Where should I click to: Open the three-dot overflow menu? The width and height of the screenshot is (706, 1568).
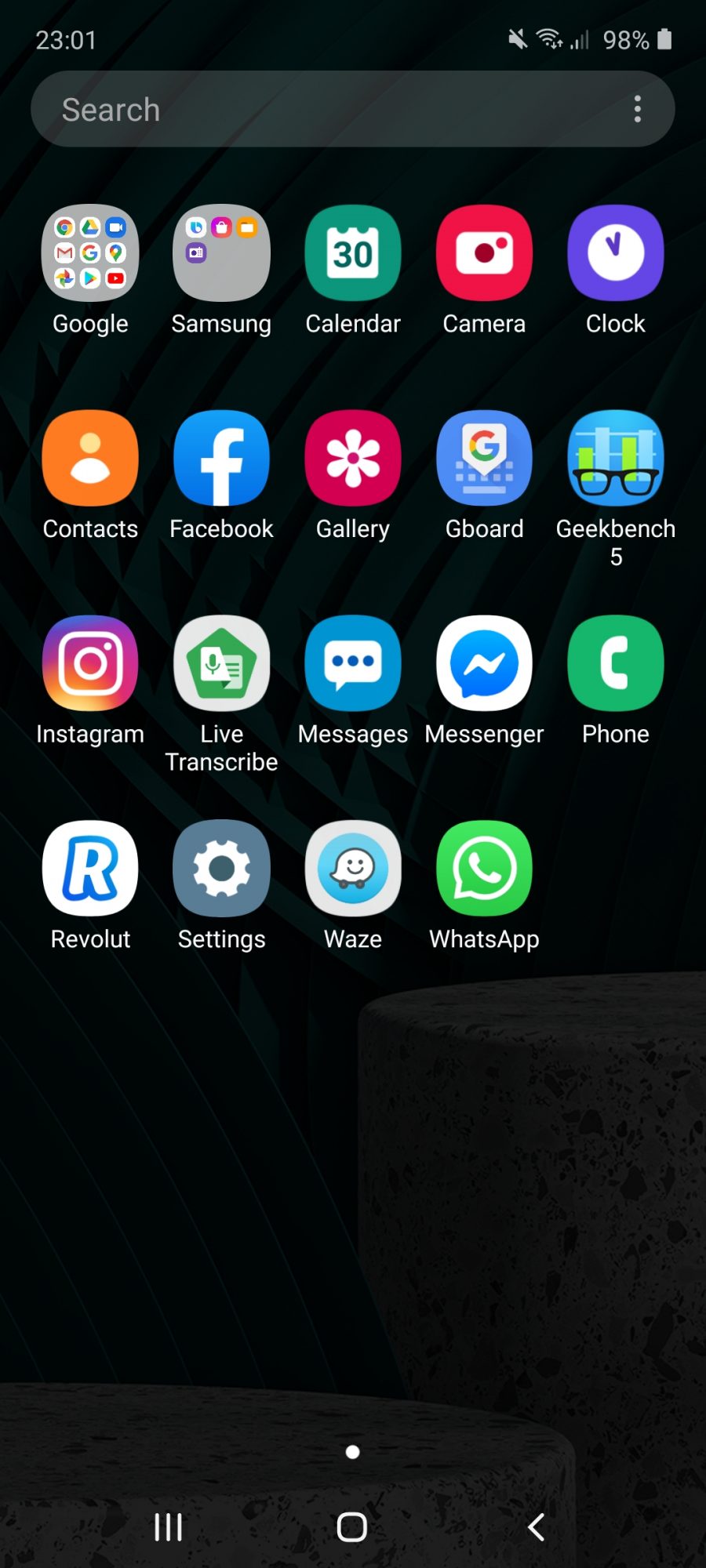coord(638,110)
